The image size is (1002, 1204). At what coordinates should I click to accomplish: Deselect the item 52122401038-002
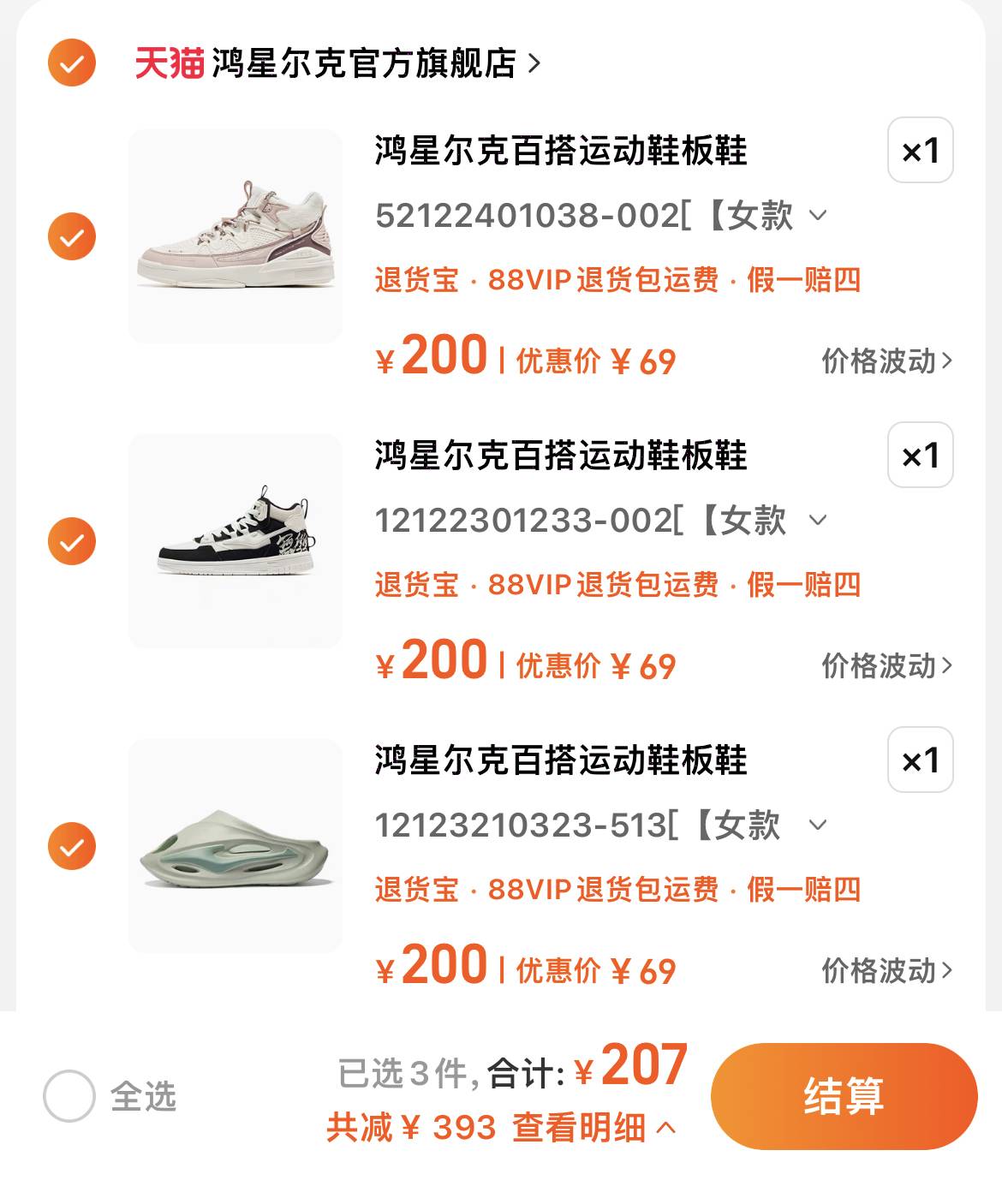tap(72, 236)
